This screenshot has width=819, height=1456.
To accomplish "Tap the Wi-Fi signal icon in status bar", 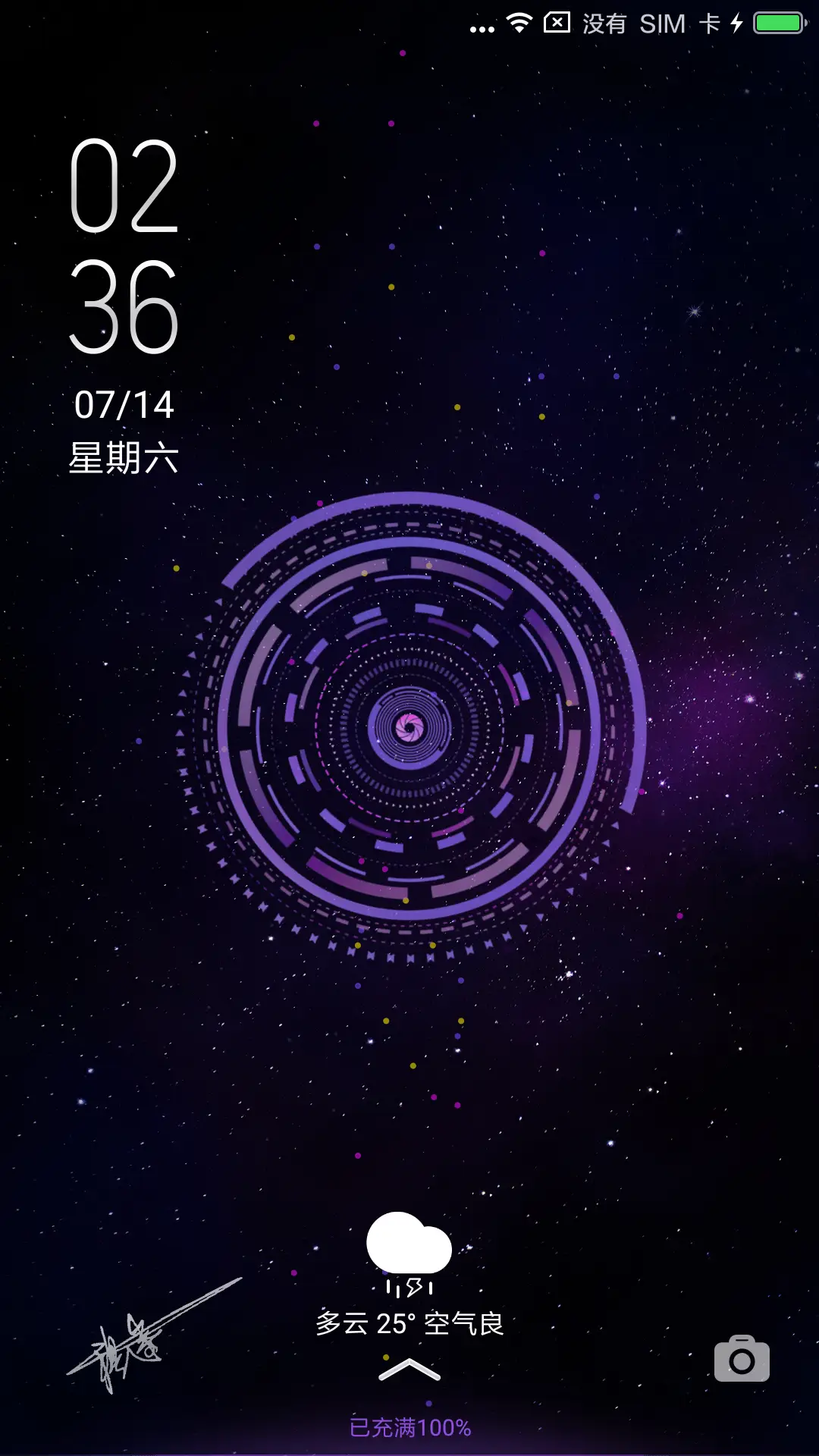I will click(519, 23).
